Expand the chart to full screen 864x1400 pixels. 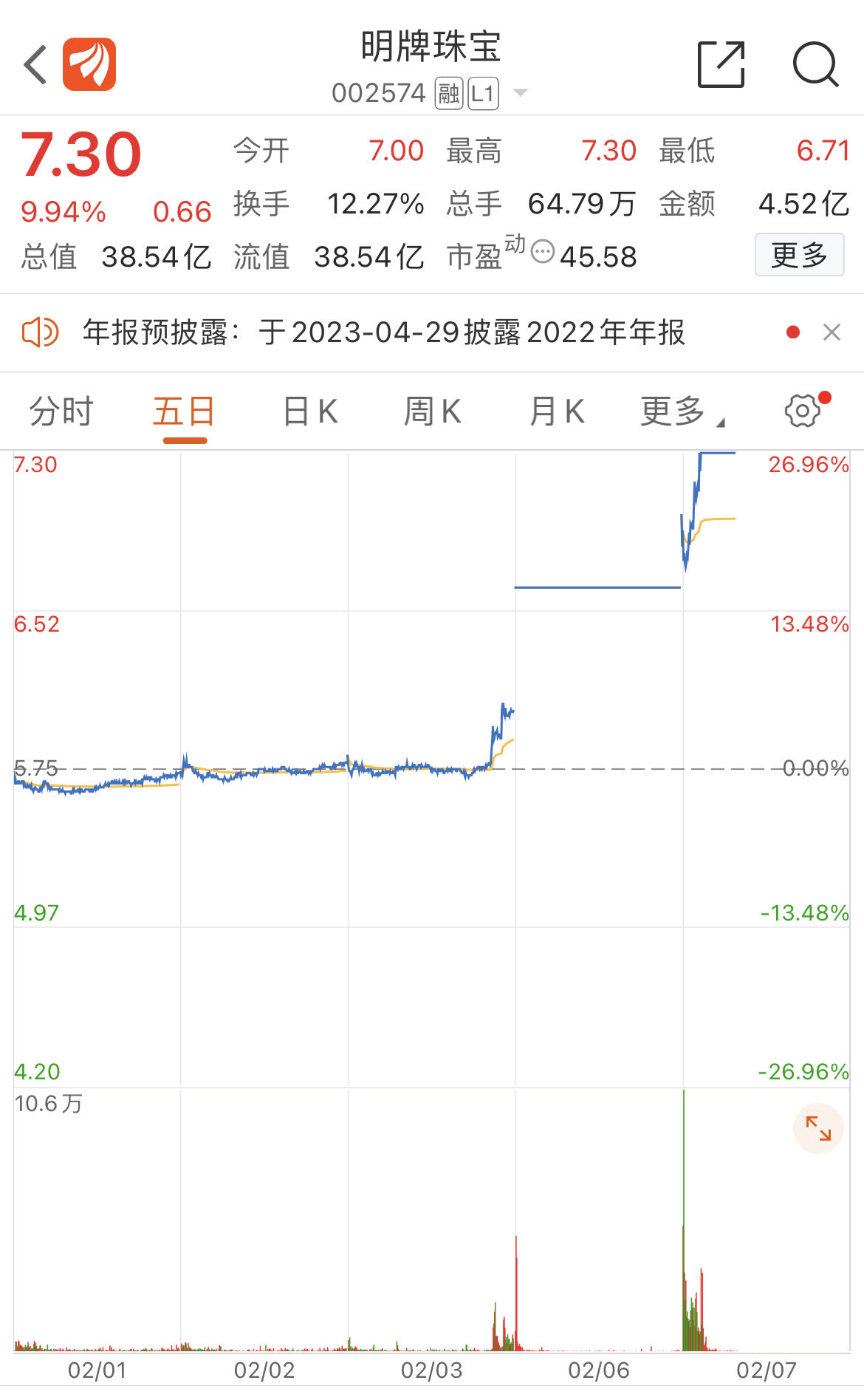[x=818, y=1128]
